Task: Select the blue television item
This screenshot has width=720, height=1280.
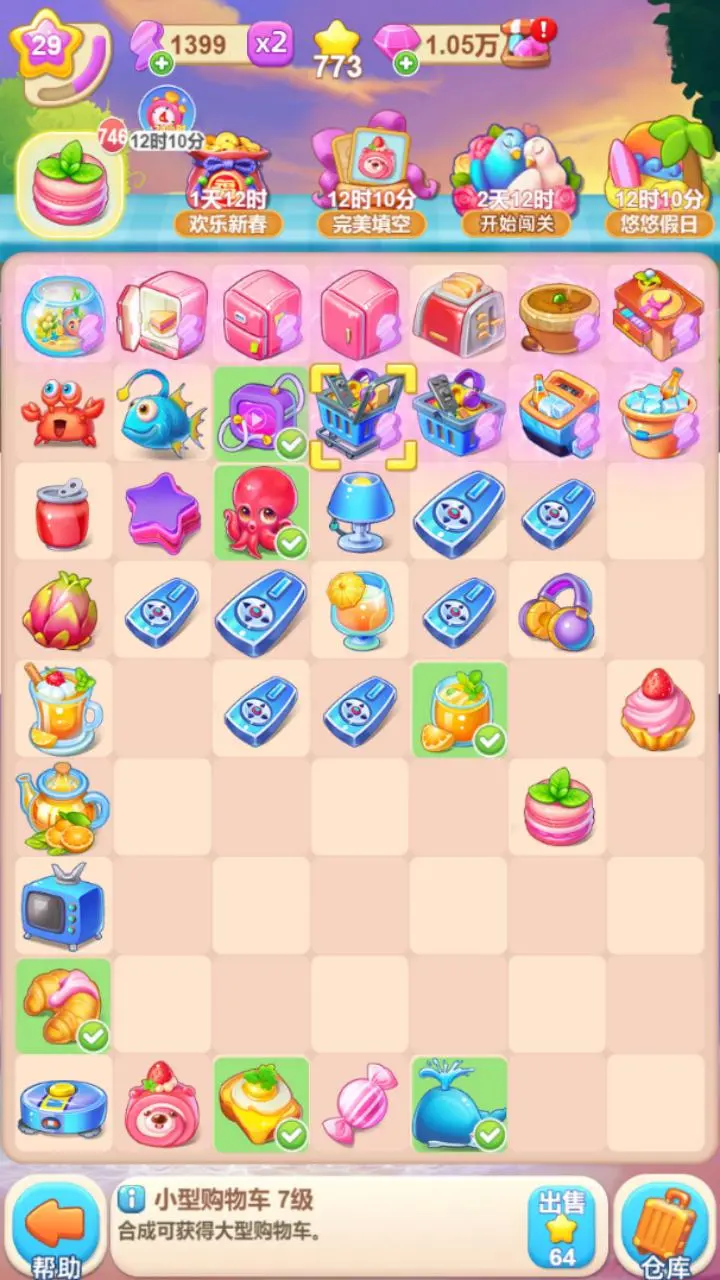Action: point(63,906)
